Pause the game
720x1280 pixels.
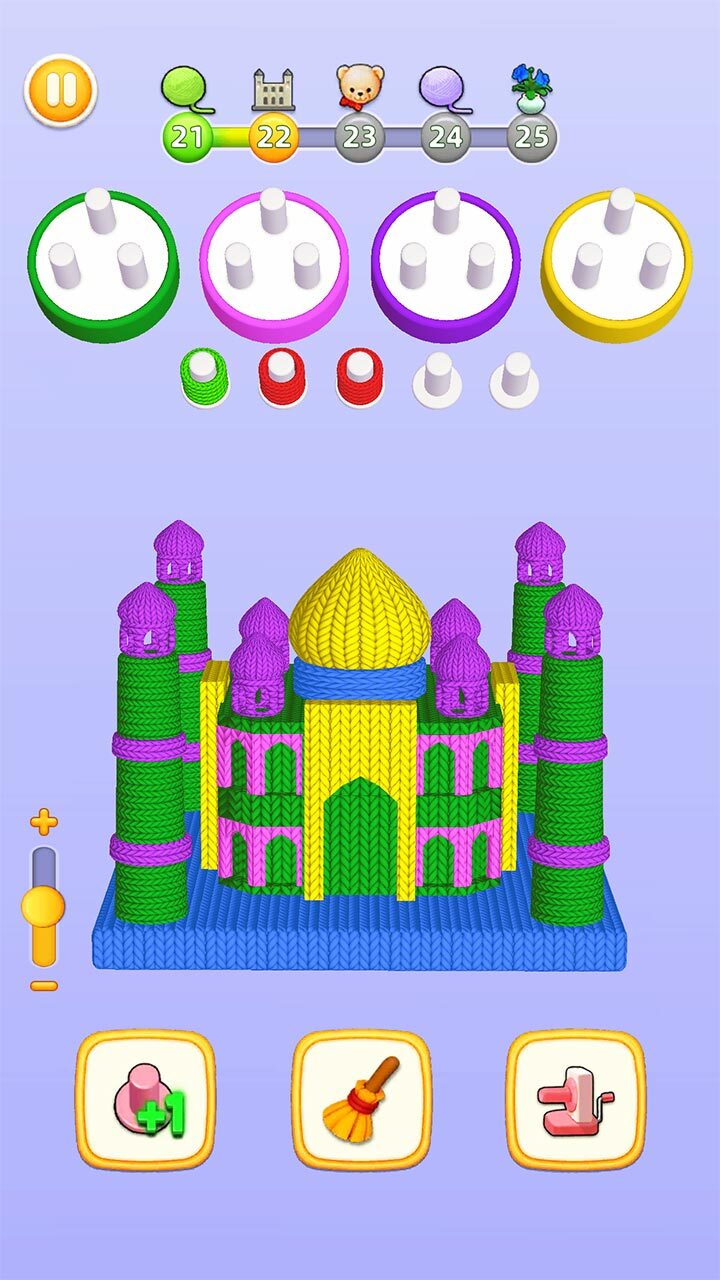click(60, 90)
